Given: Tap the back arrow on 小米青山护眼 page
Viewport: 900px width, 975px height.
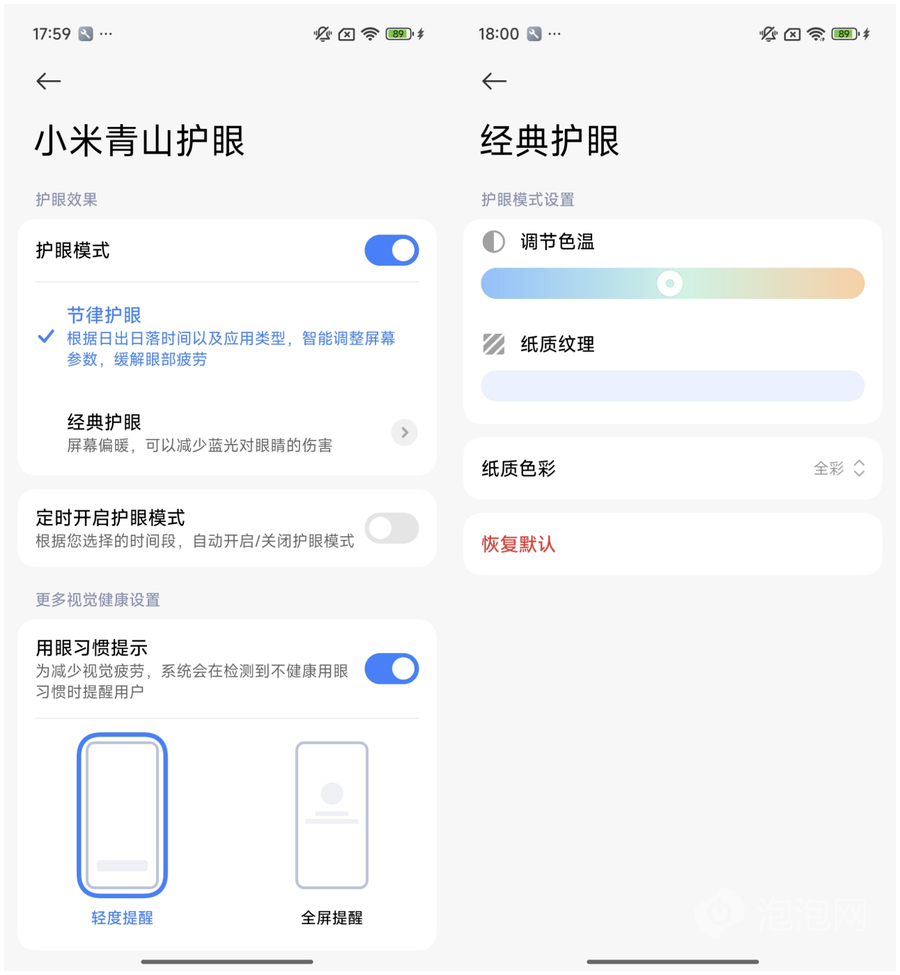Looking at the screenshot, I should click(x=48, y=81).
